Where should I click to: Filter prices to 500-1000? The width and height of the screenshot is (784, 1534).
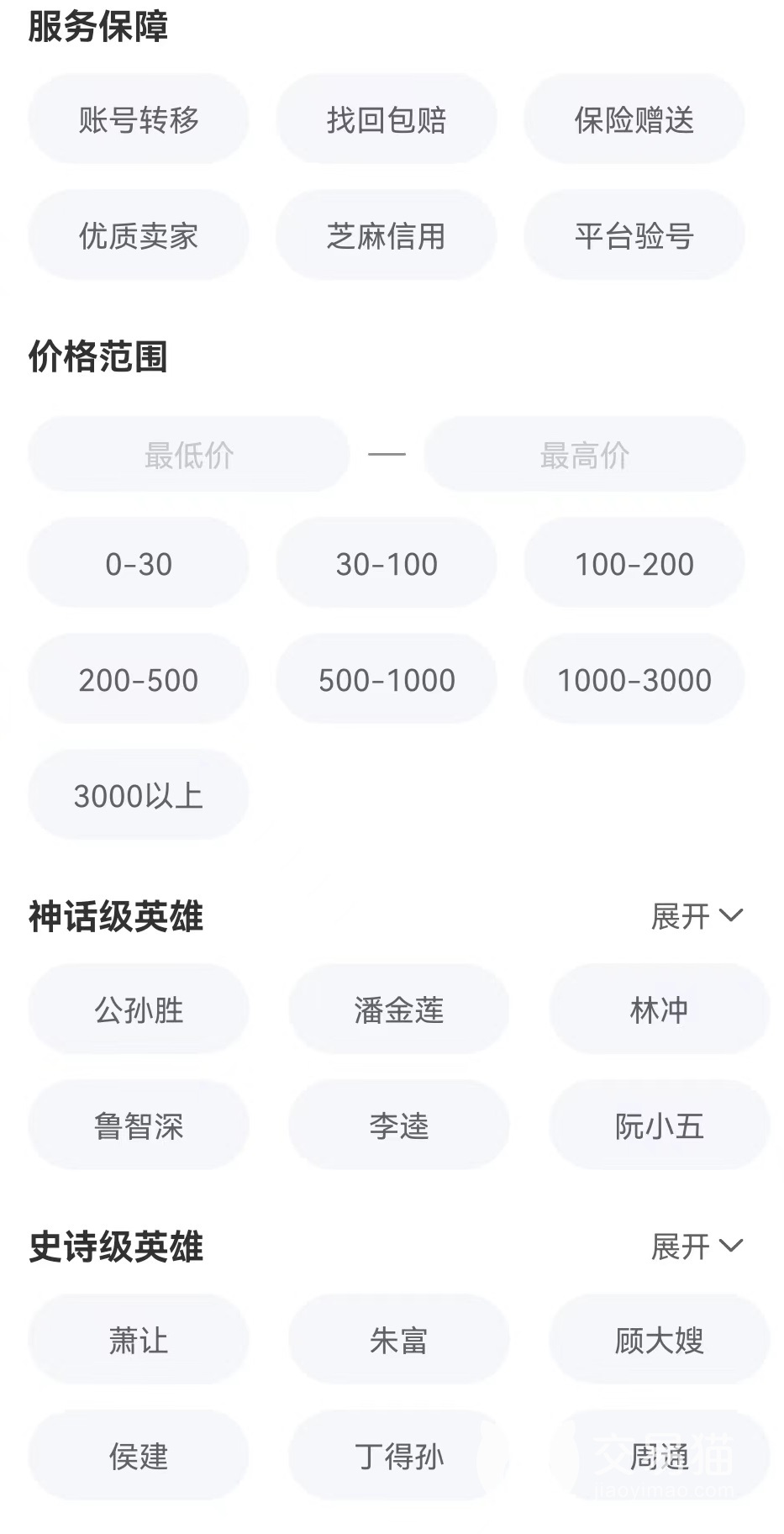[387, 679]
